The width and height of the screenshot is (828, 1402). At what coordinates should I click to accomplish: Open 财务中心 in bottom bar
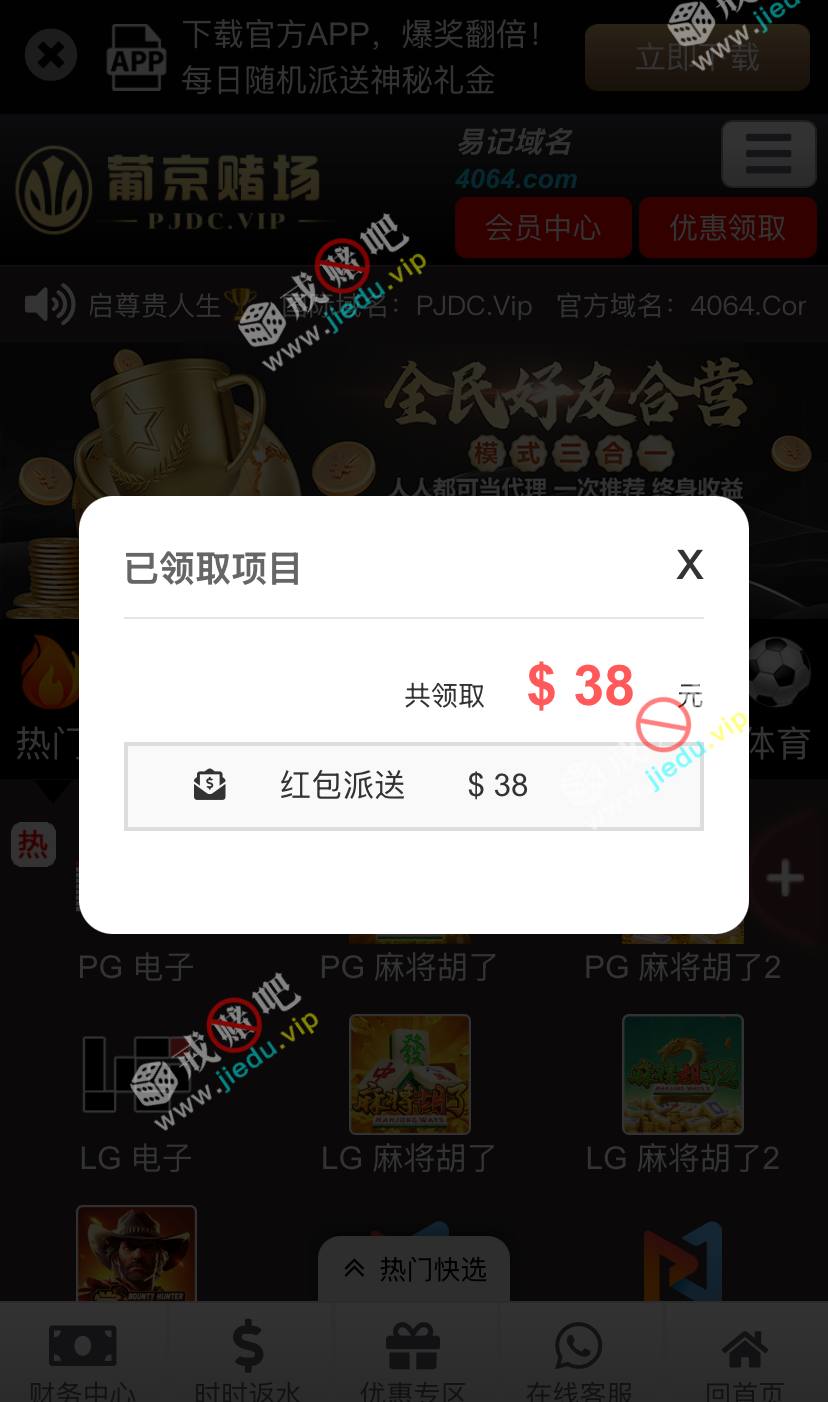click(x=82, y=1360)
